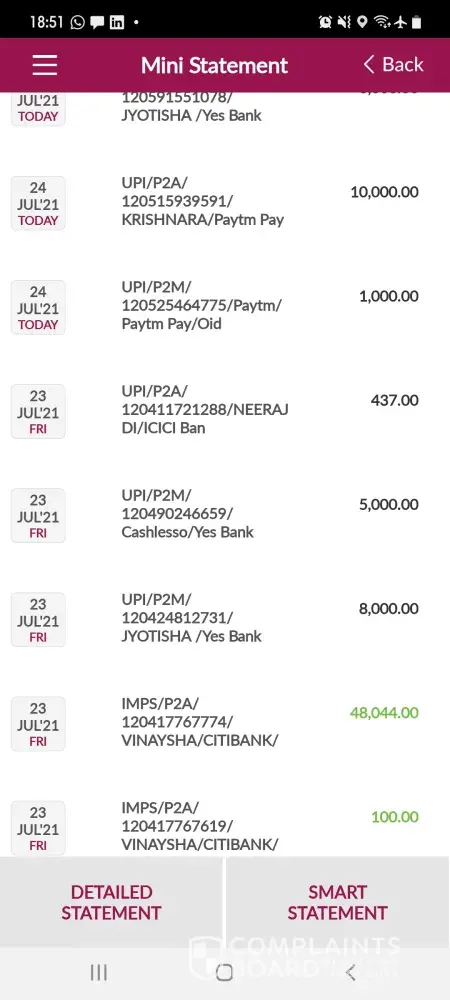The width and height of the screenshot is (450, 1000).
Task: Open the Smart Statement
Action: pyautogui.click(x=338, y=902)
